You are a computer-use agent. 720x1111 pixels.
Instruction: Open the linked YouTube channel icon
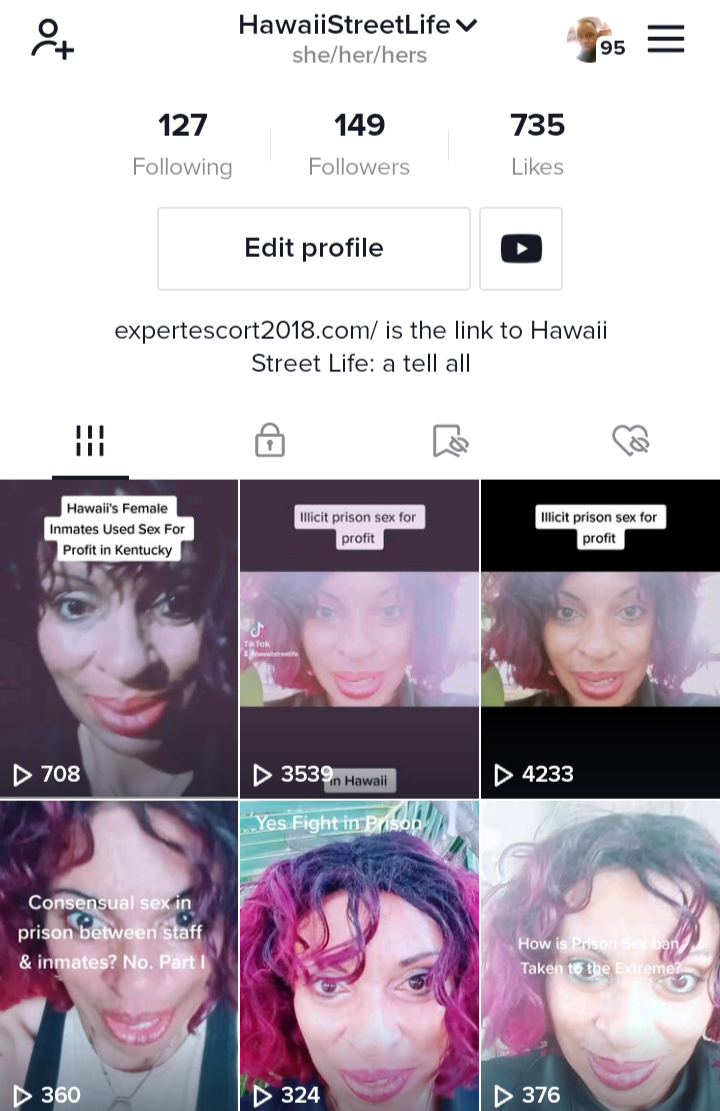521,248
